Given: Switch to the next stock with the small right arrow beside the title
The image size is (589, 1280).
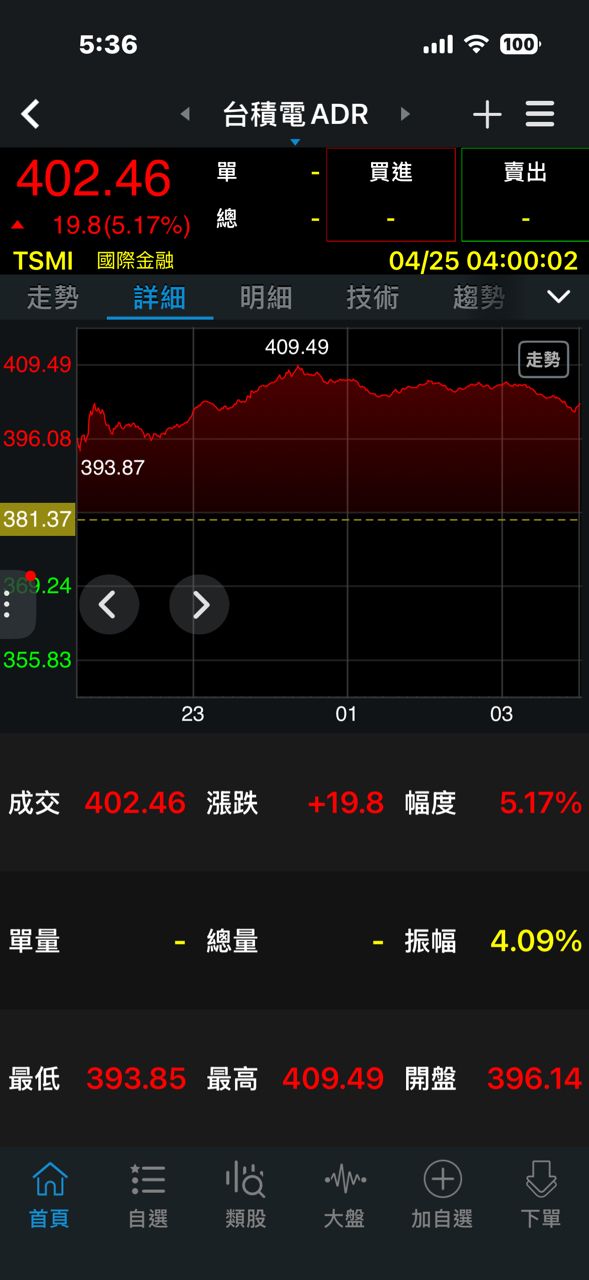Looking at the screenshot, I should (405, 114).
